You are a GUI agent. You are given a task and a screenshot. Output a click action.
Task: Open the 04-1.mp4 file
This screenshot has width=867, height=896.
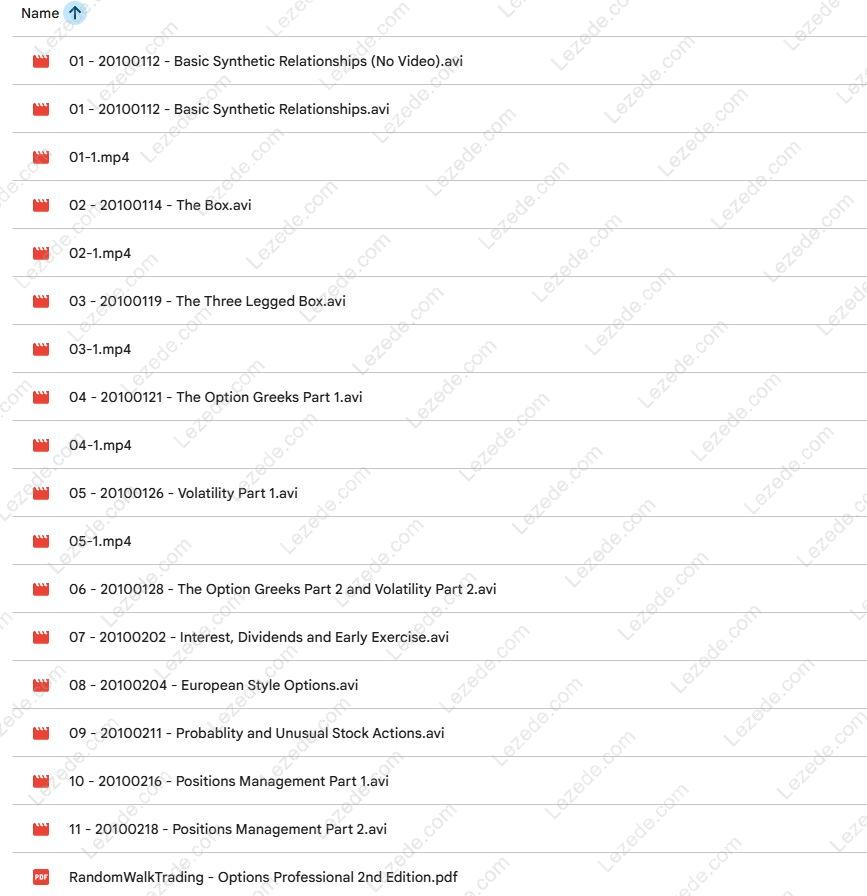(100, 445)
